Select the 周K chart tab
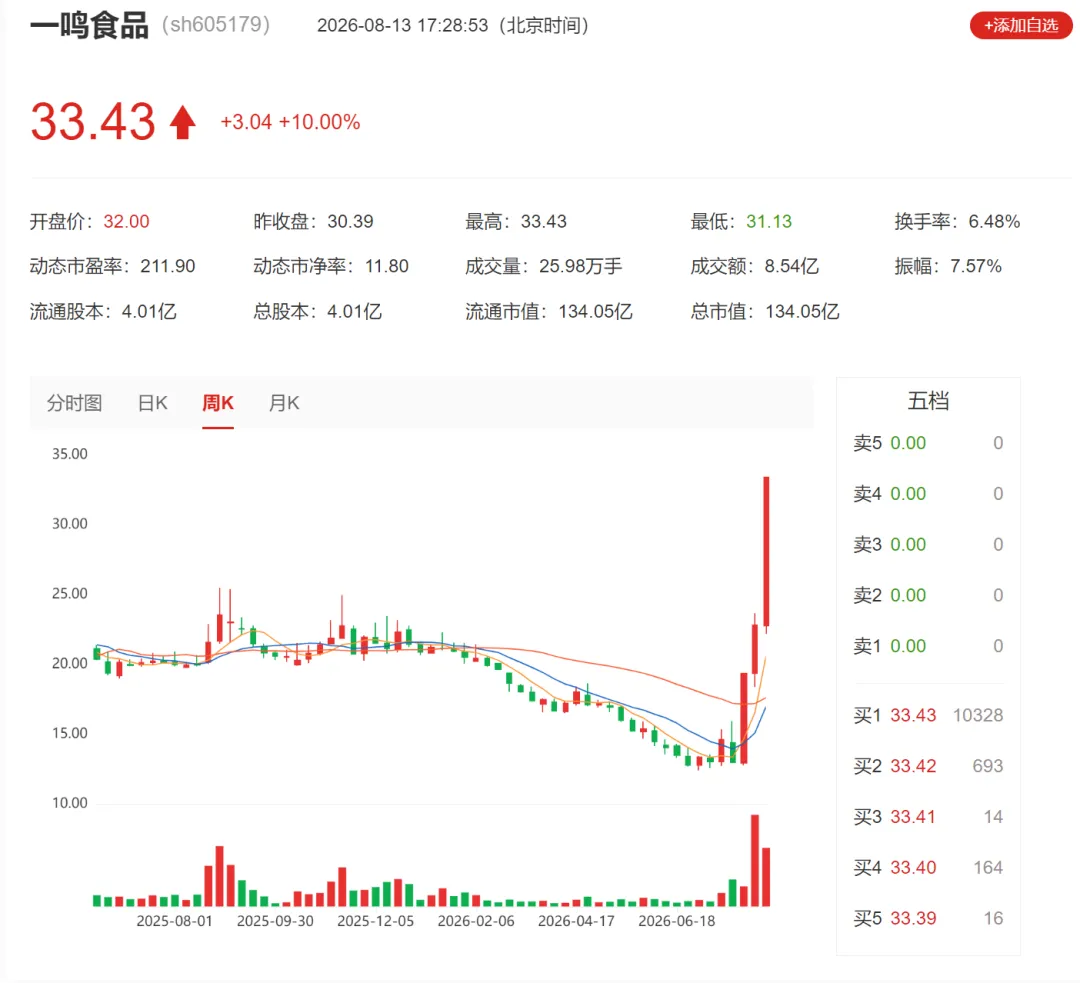 pyautogui.click(x=218, y=403)
